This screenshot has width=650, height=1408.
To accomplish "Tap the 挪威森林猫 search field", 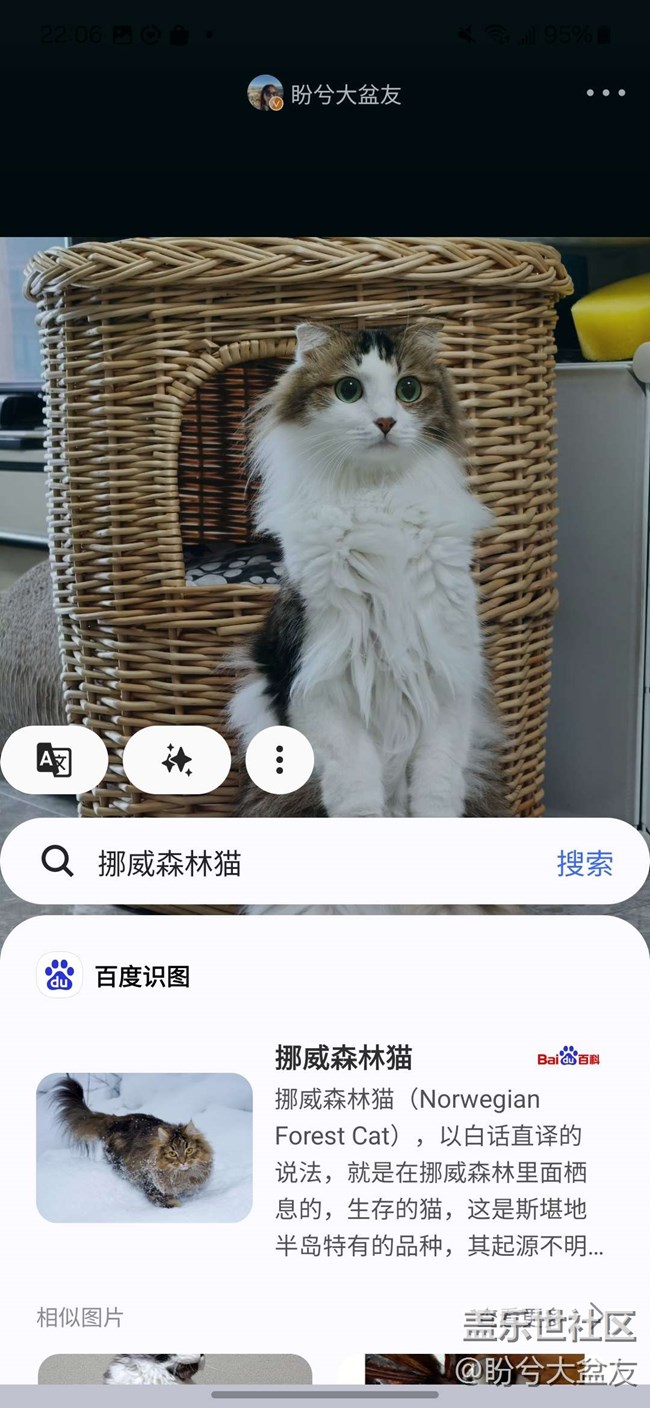I will [x=300, y=862].
